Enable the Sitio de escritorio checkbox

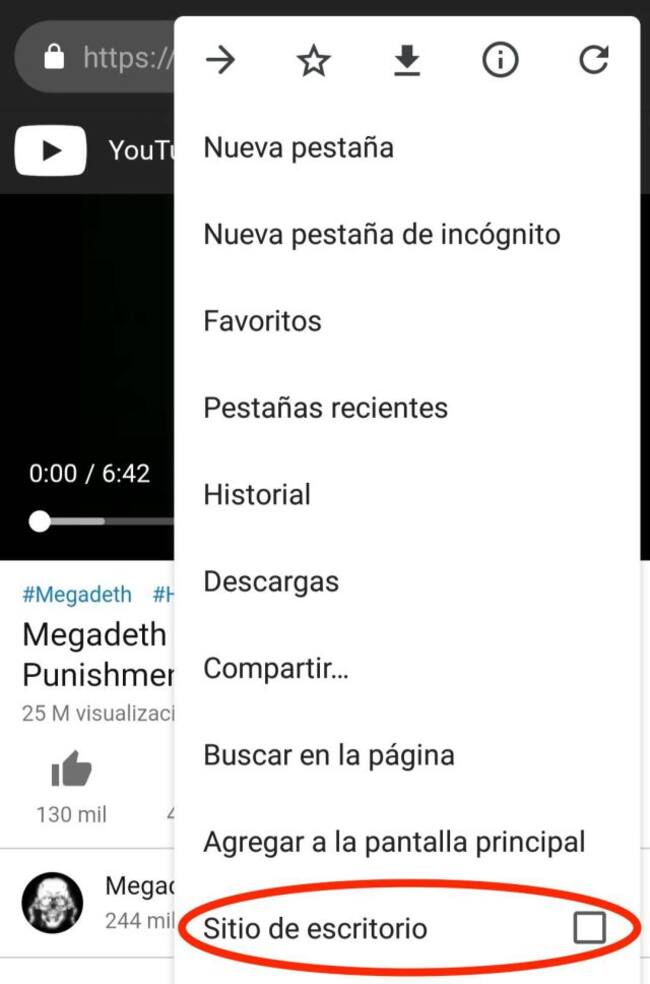pos(589,928)
